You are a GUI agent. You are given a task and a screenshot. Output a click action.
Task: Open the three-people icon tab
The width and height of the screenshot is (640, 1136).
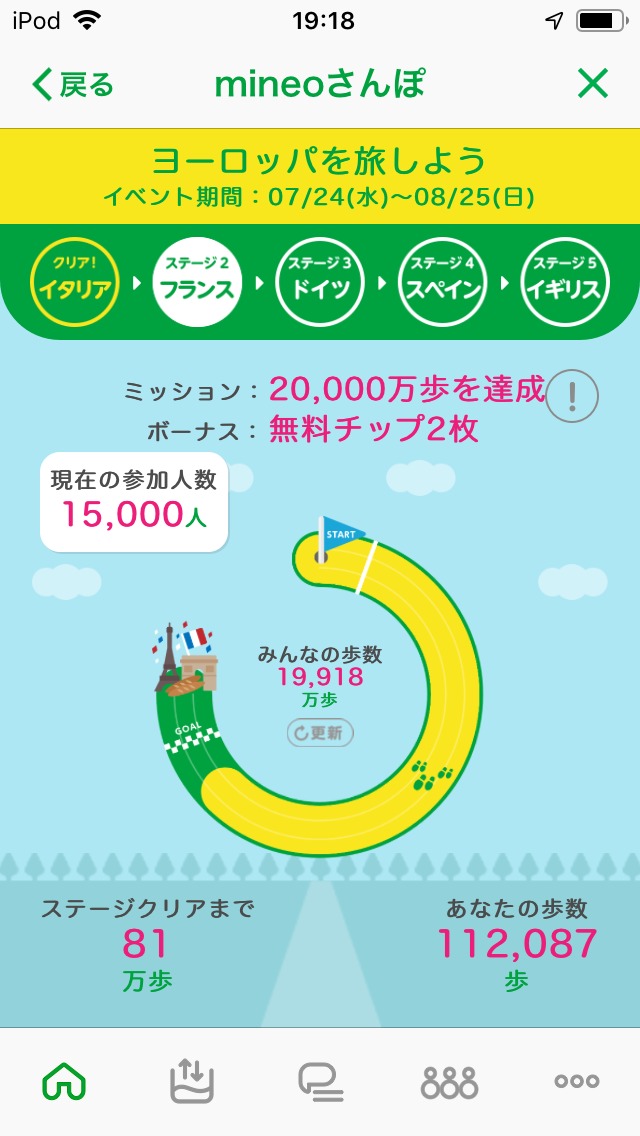(449, 1083)
